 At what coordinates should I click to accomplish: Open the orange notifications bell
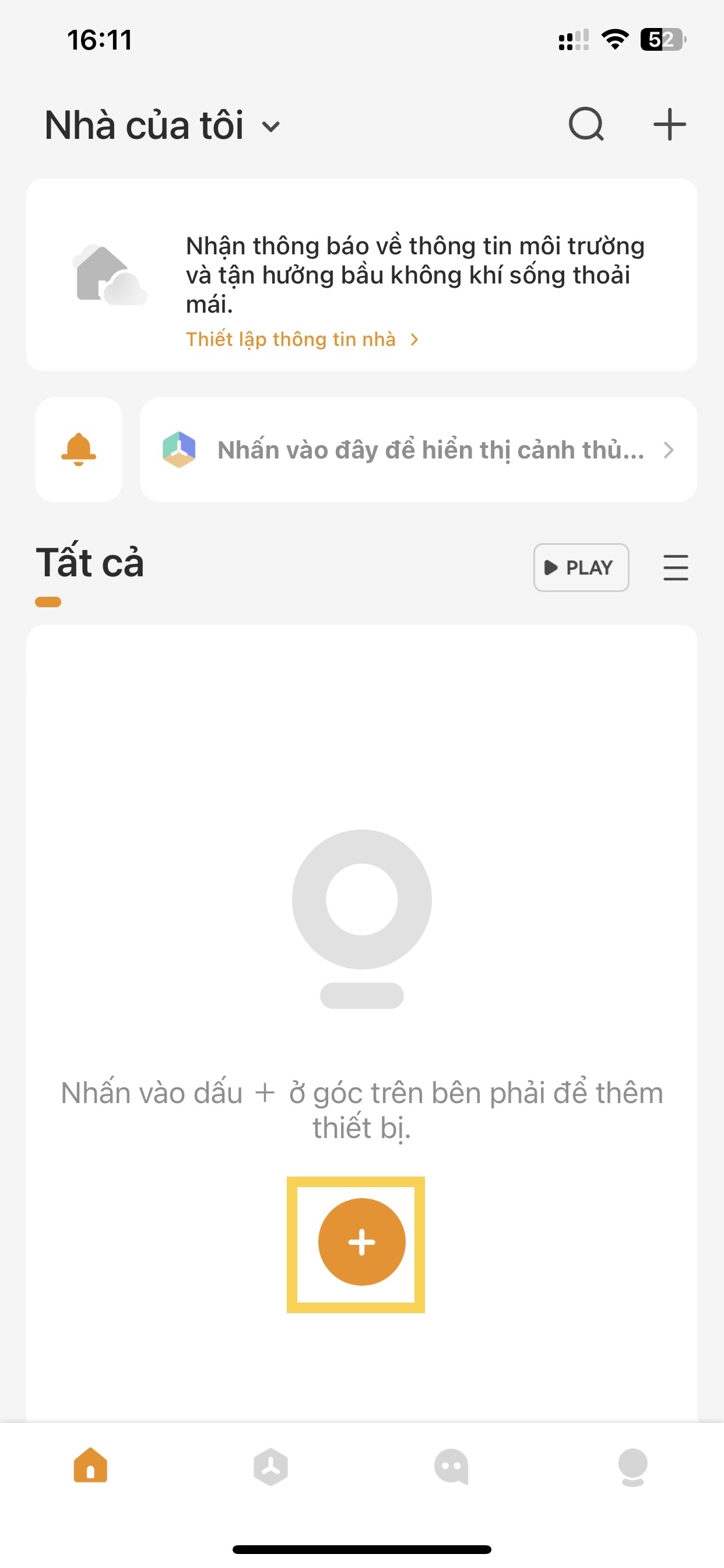pyautogui.click(x=79, y=450)
